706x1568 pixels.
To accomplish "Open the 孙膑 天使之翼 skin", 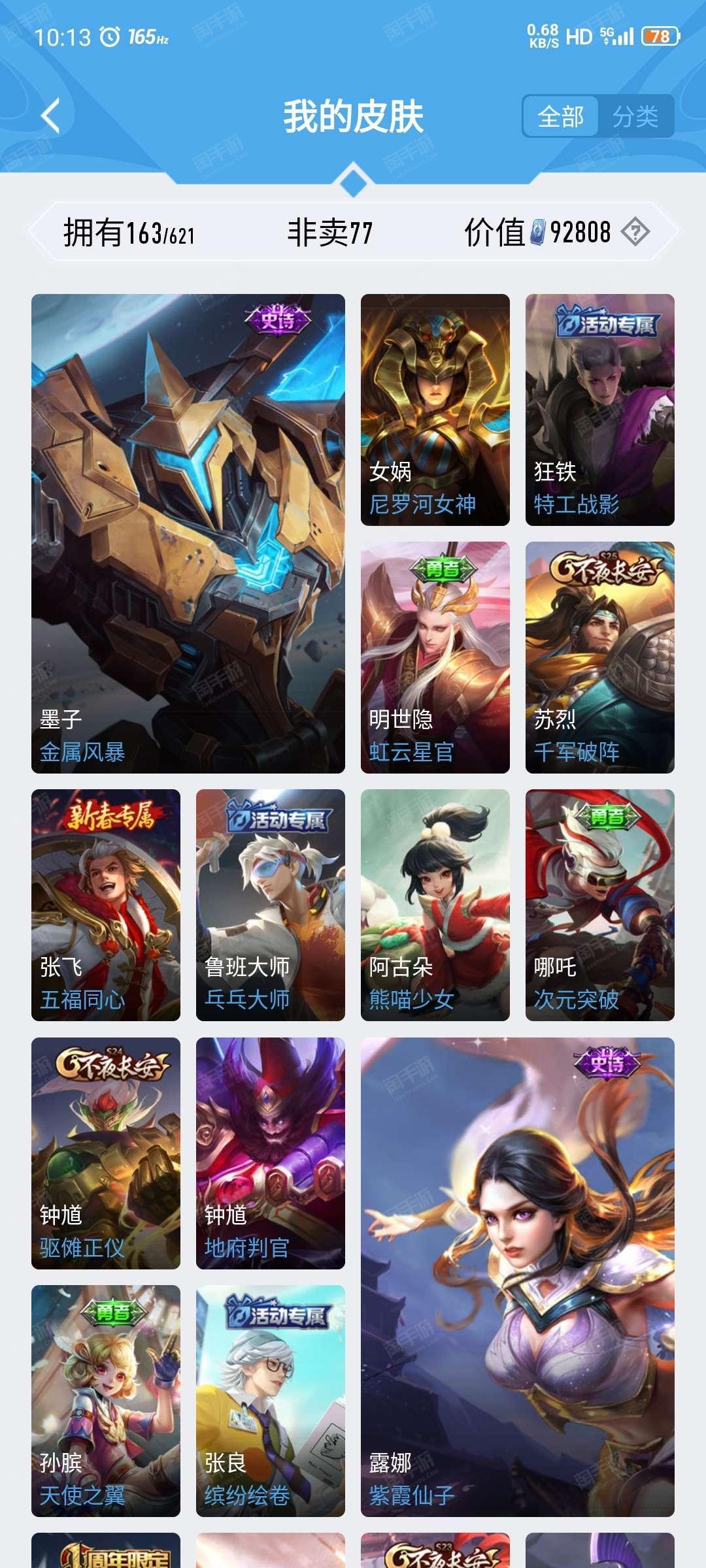I will 106,1401.
